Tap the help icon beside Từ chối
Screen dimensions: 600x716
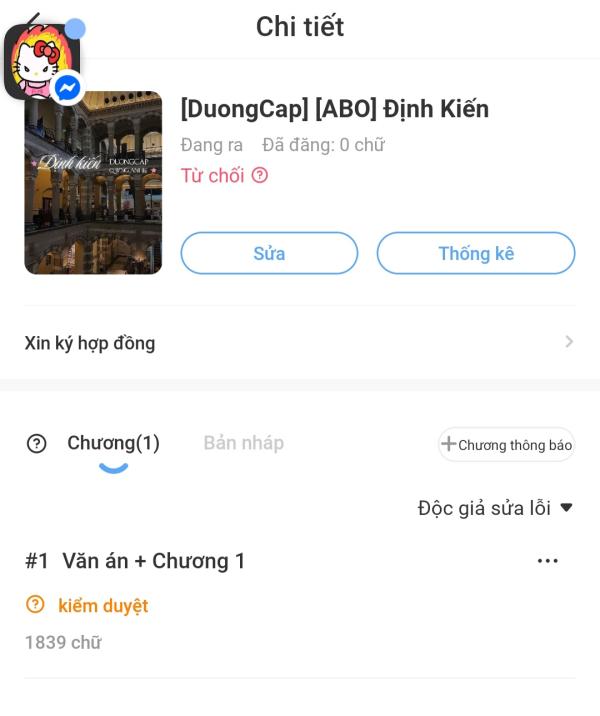click(260, 176)
